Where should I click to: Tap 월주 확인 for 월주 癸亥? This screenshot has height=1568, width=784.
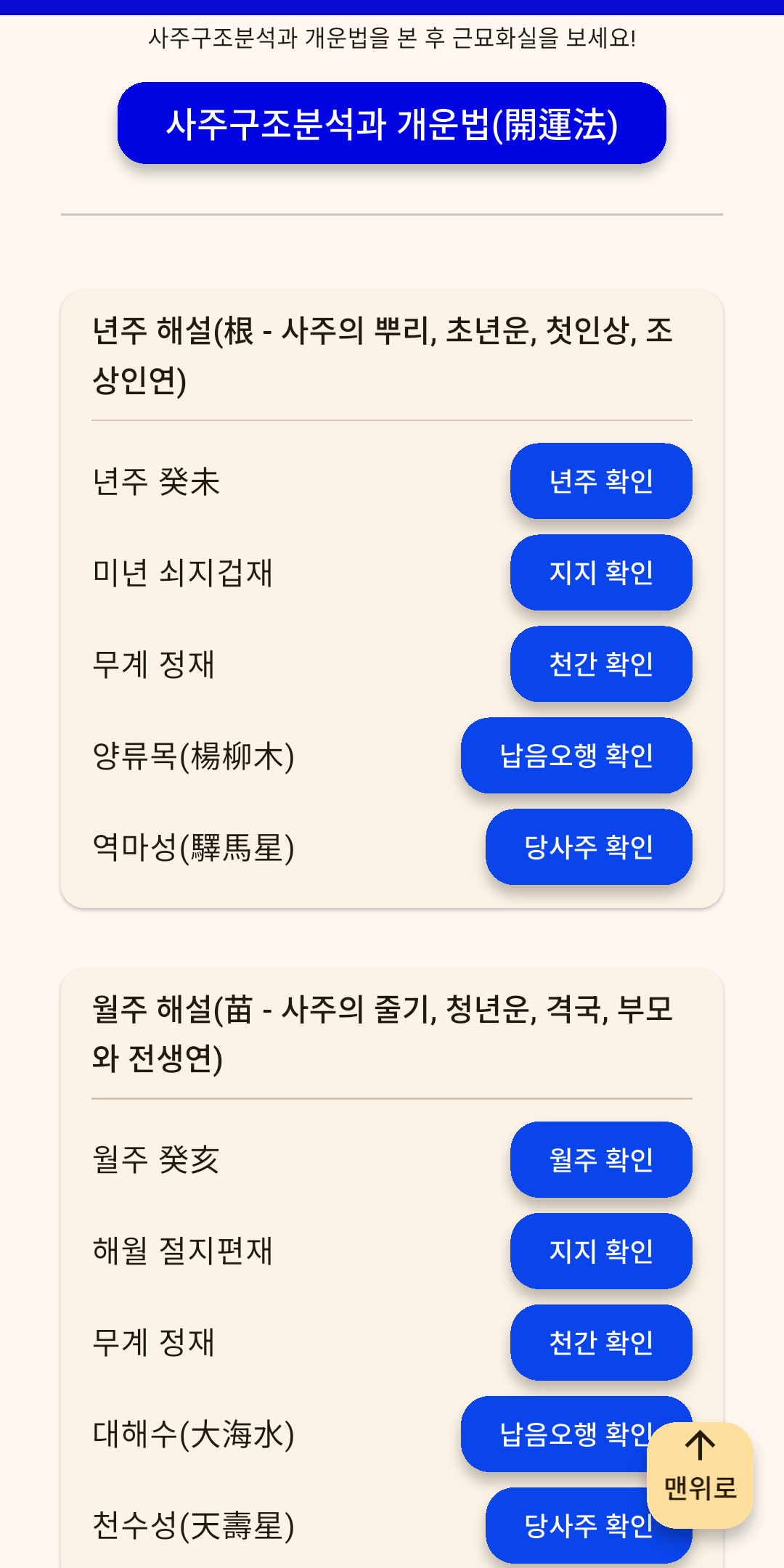(601, 1160)
